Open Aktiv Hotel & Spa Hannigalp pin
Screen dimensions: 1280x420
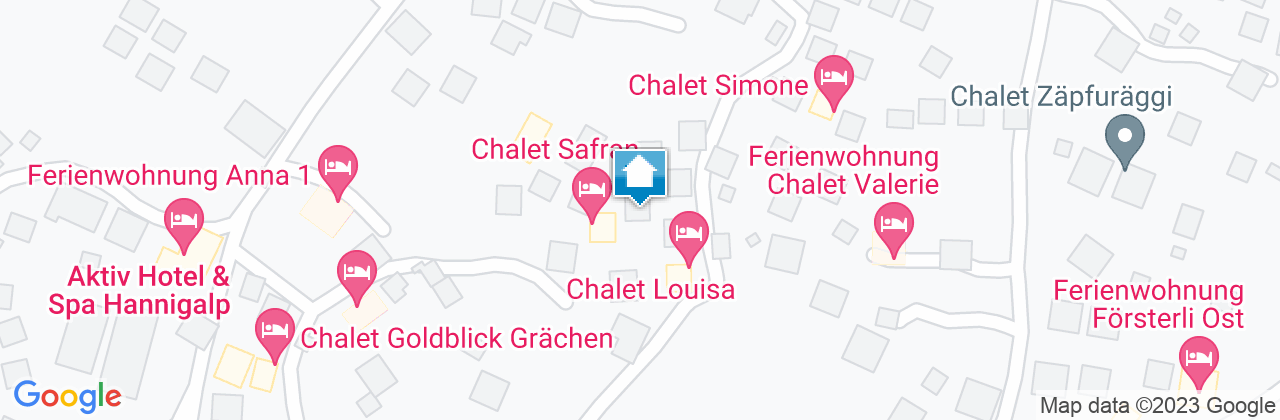(183, 219)
